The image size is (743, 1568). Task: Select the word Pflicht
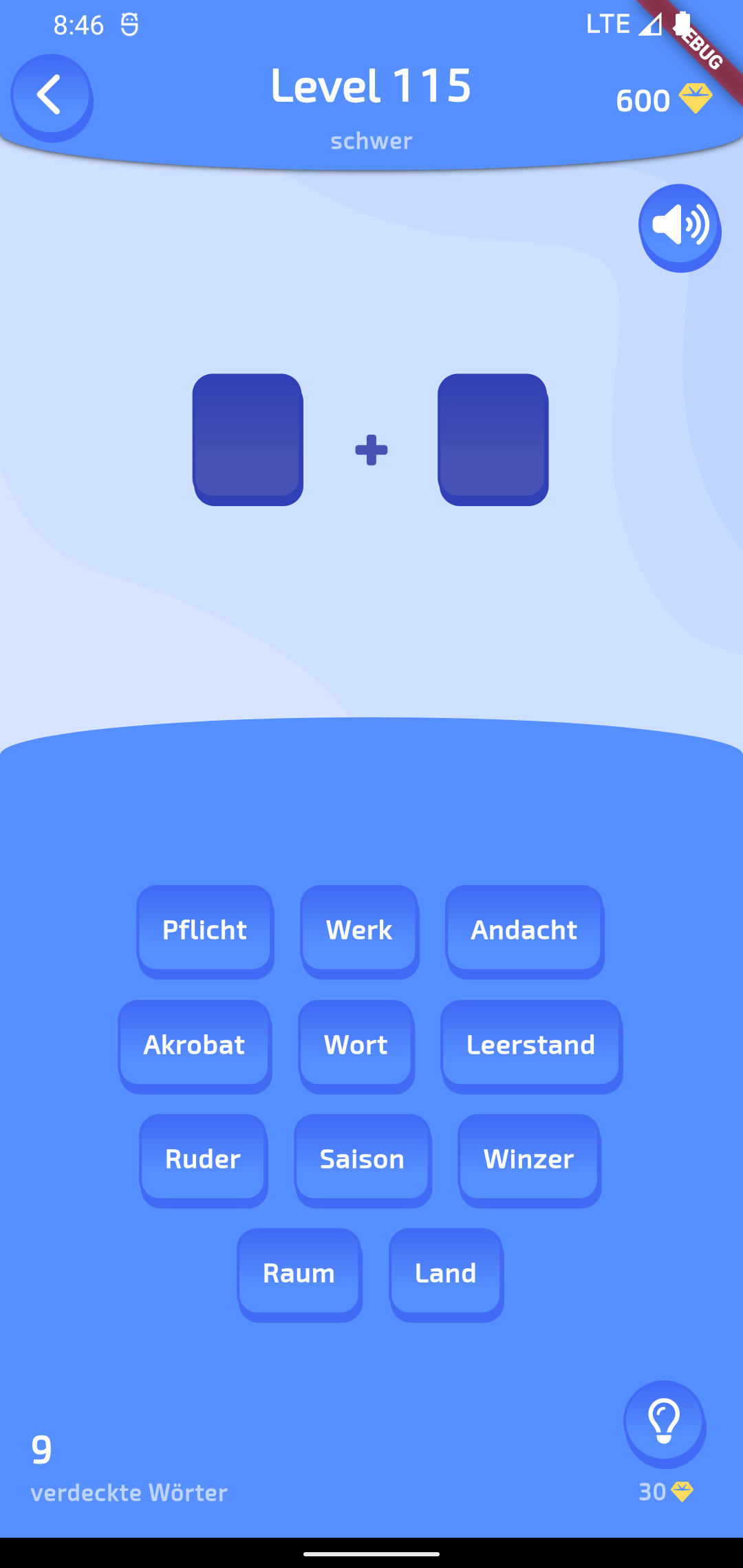click(x=204, y=930)
